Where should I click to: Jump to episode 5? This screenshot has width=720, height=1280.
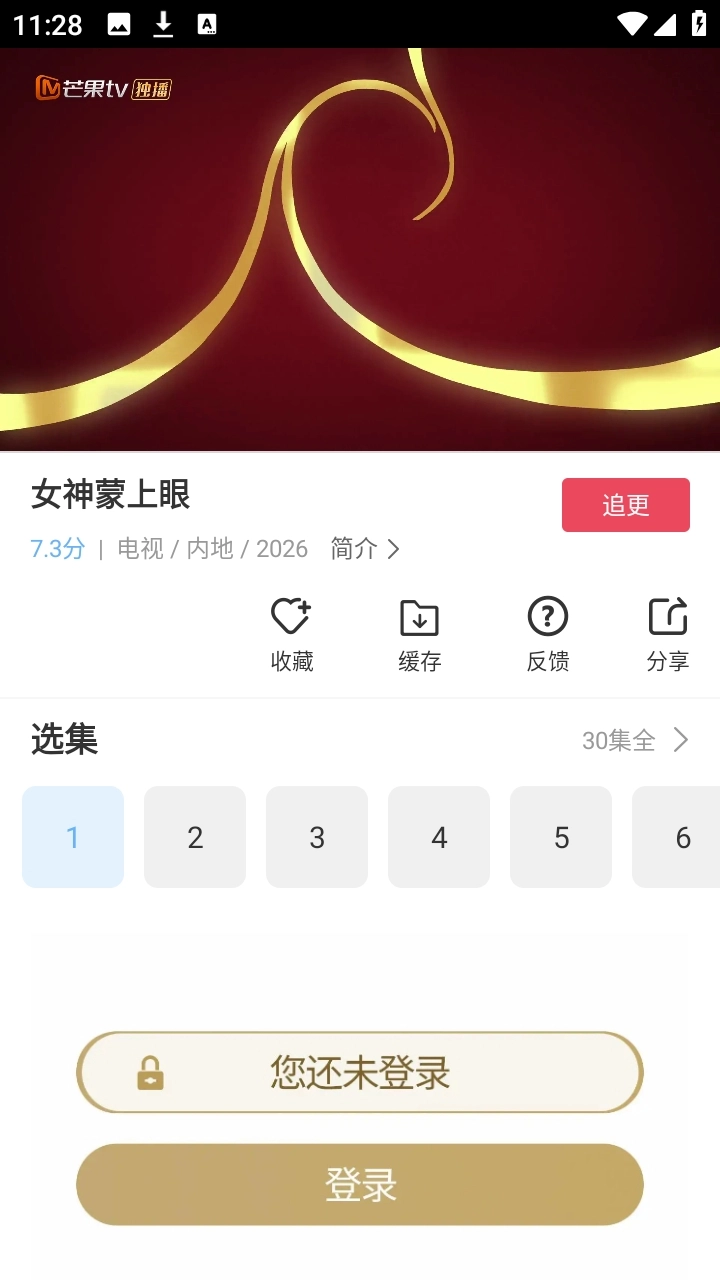coord(561,837)
